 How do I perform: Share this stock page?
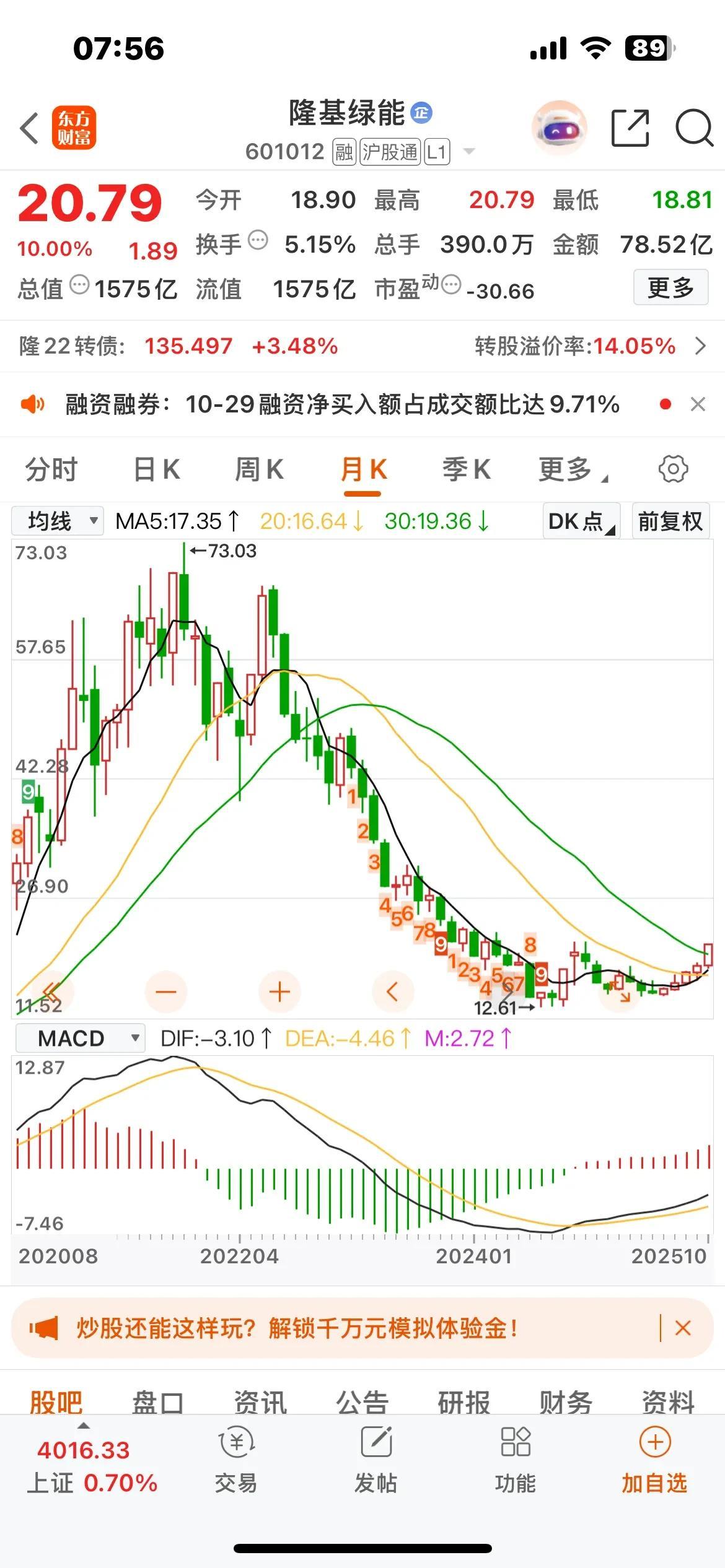coord(630,128)
